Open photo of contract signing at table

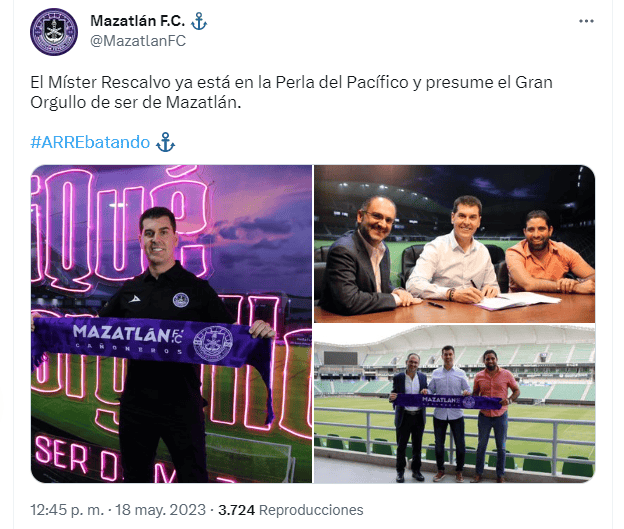pos(454,243)
